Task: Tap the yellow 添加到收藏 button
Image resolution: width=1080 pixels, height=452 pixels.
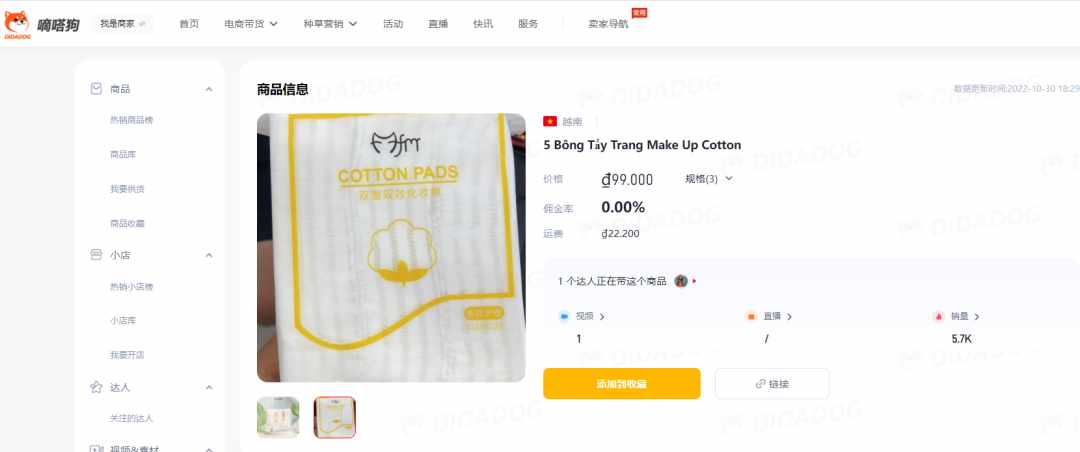Action: coord(621,384)
